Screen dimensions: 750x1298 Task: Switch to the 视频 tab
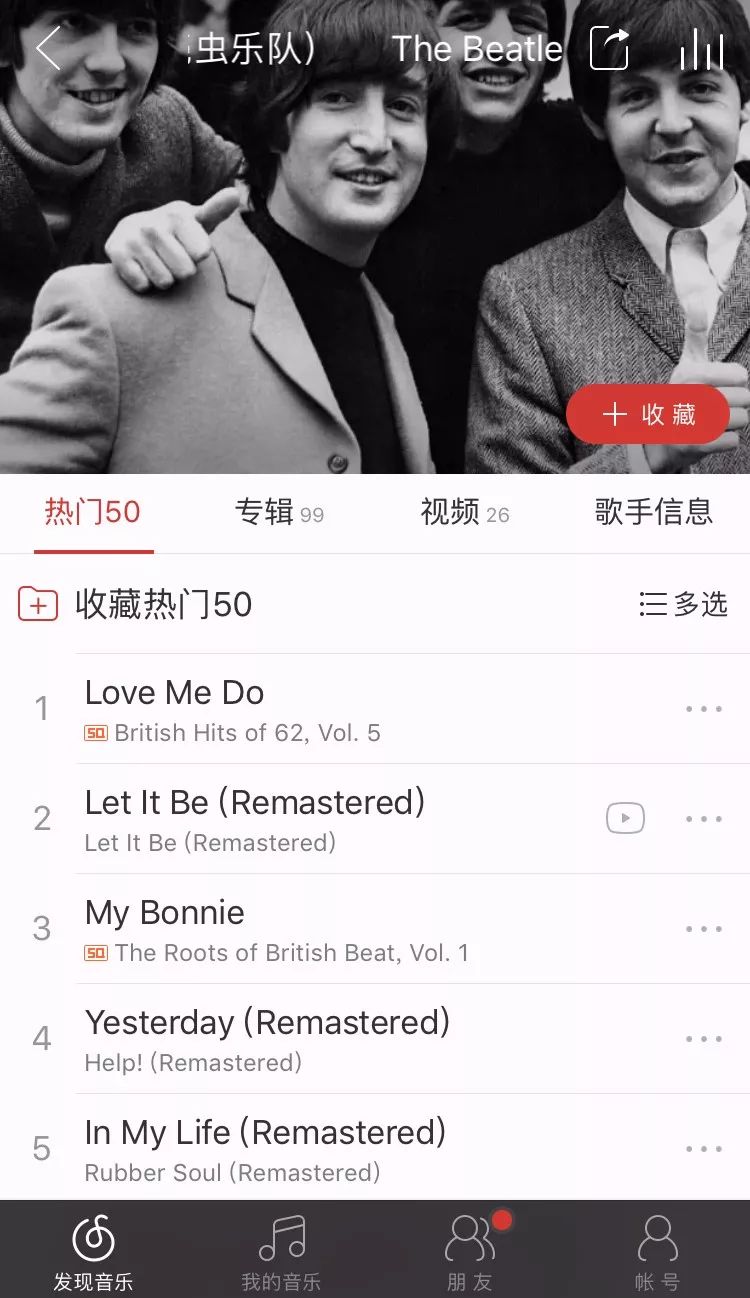coord(465,512)
